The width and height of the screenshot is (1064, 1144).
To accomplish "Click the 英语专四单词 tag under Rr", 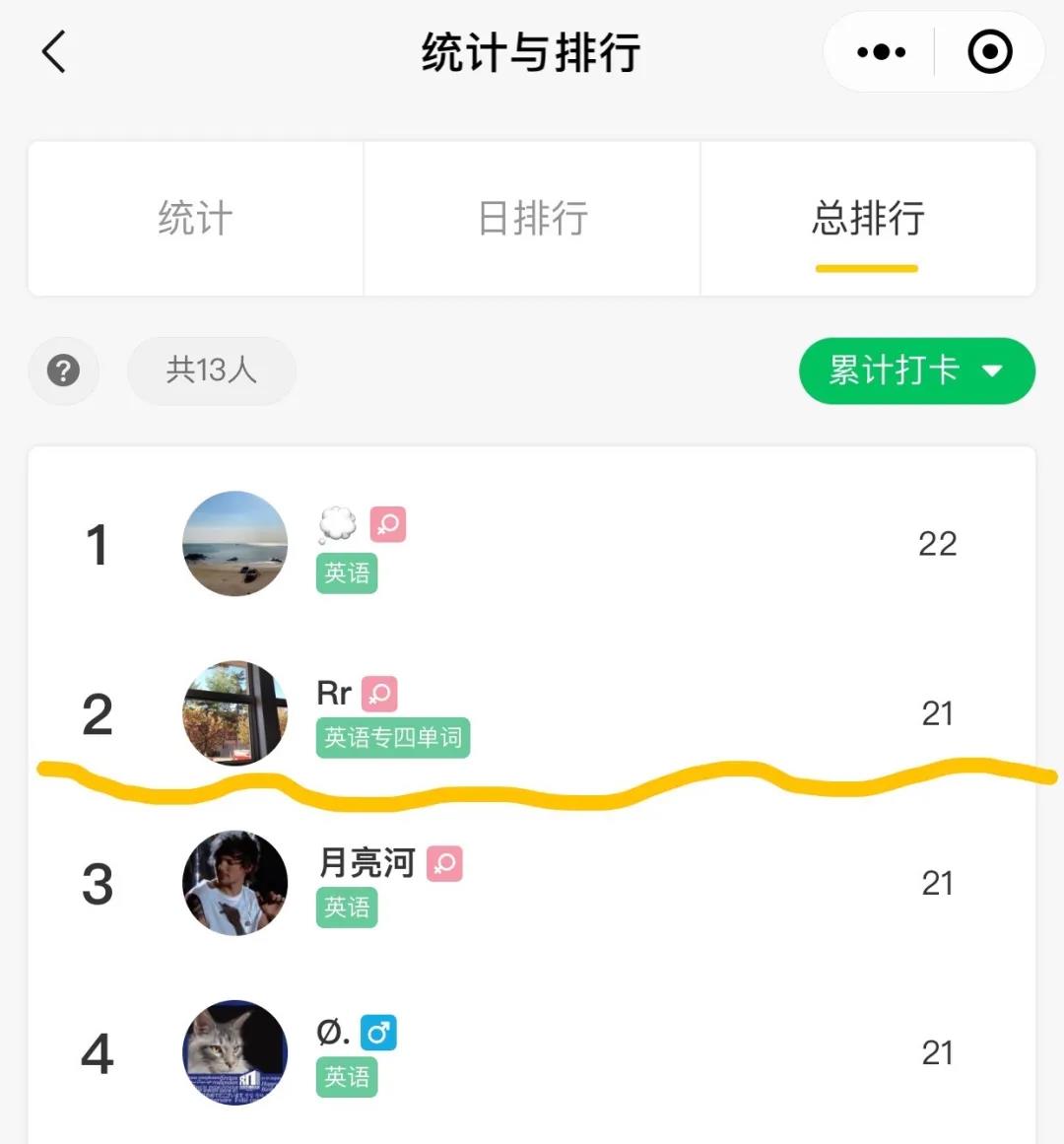I will [x=393, y=737].
